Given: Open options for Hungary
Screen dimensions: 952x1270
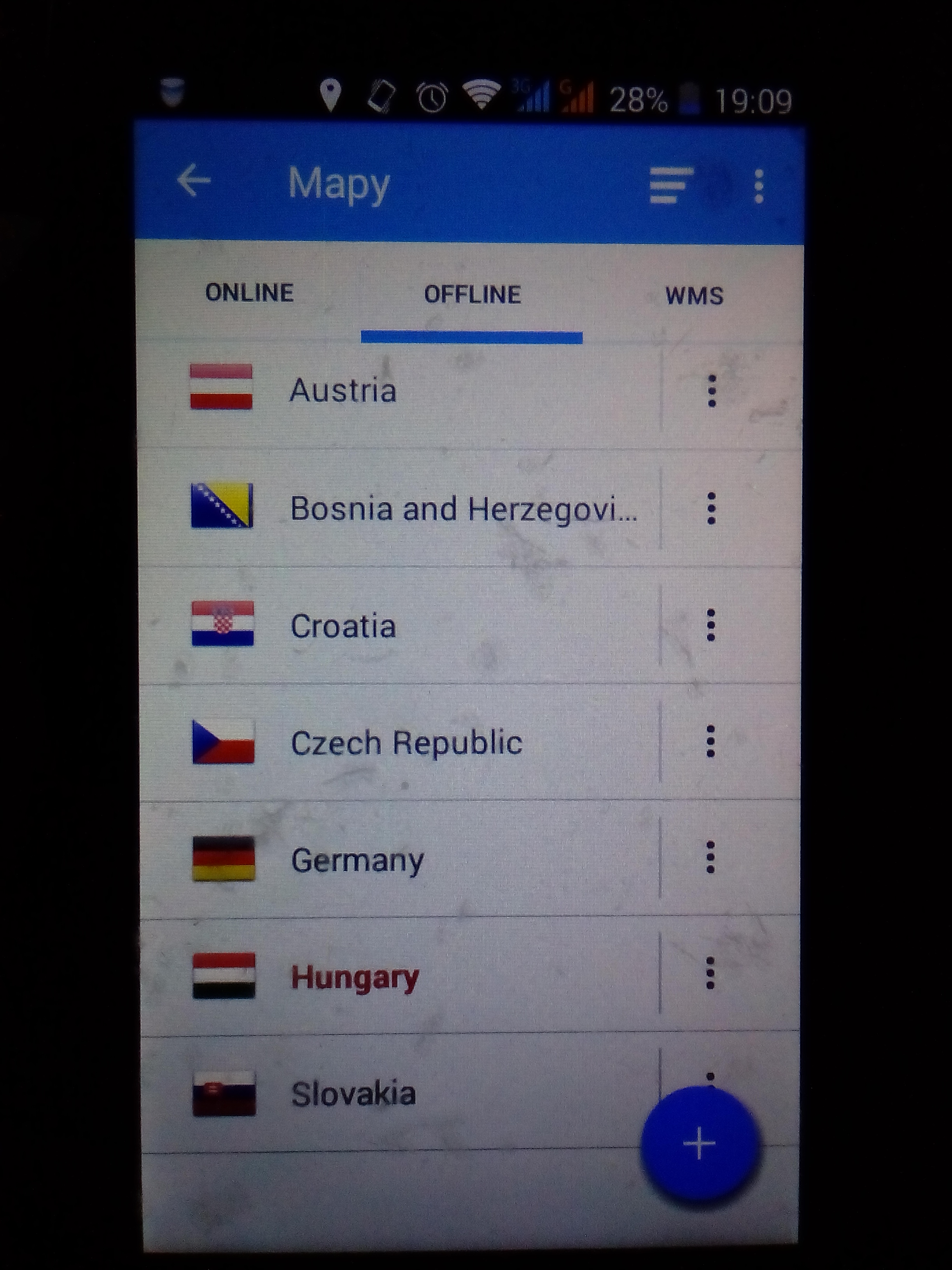Looking at the screenshot, I should click(x=710, y=973).
